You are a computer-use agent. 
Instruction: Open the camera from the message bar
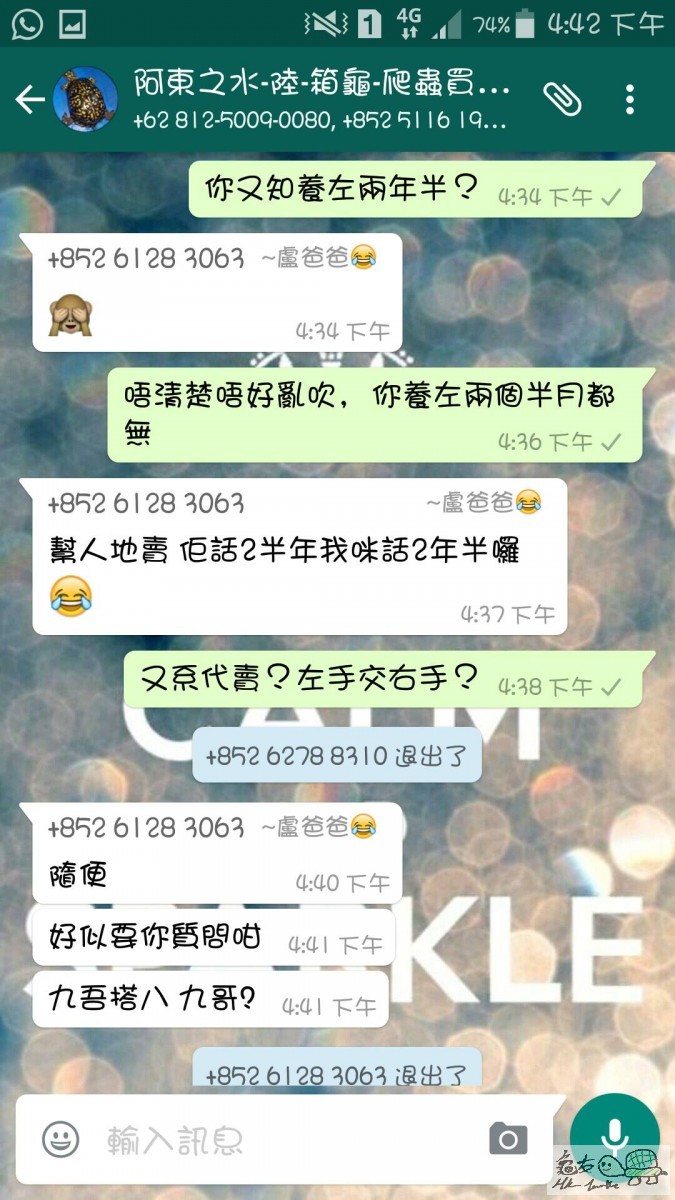click(508, 1139)
